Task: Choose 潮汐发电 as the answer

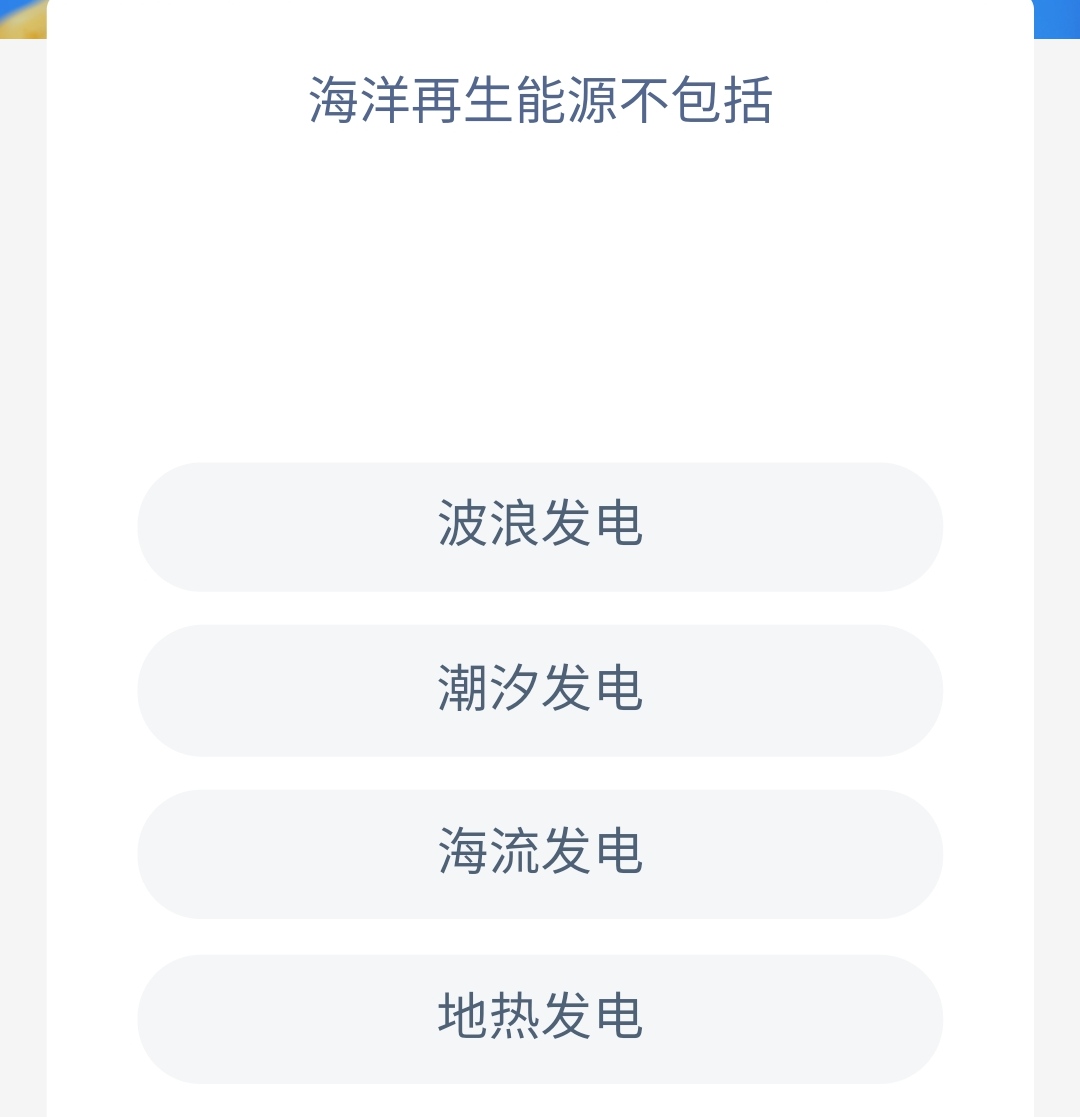Action: click(540, 690)
